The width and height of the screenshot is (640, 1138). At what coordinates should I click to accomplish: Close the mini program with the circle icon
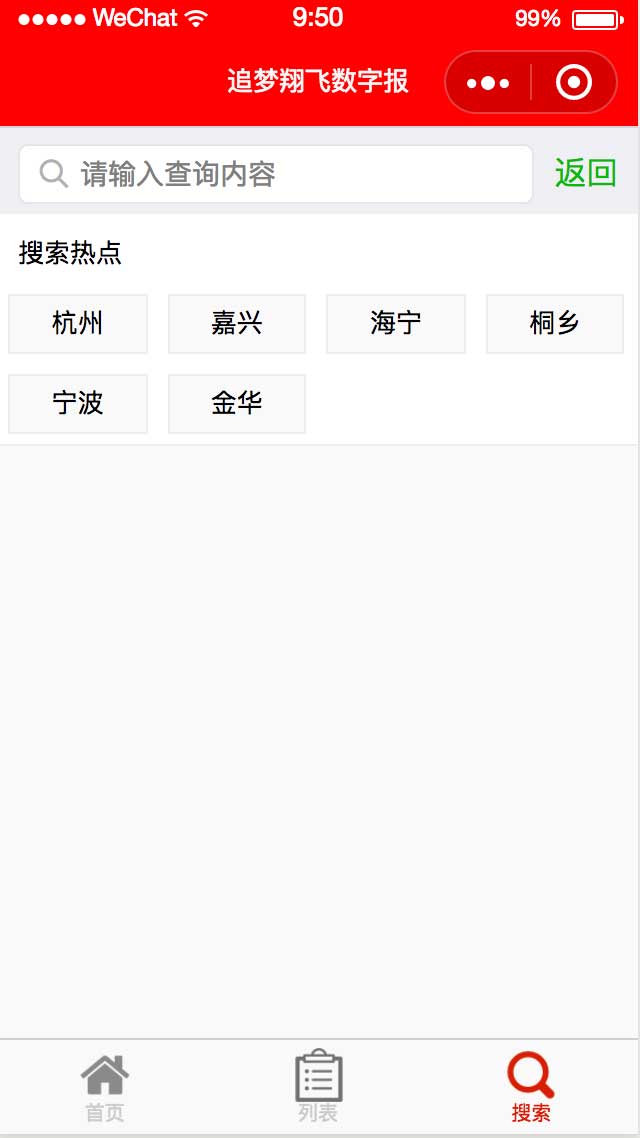(574, 83)
